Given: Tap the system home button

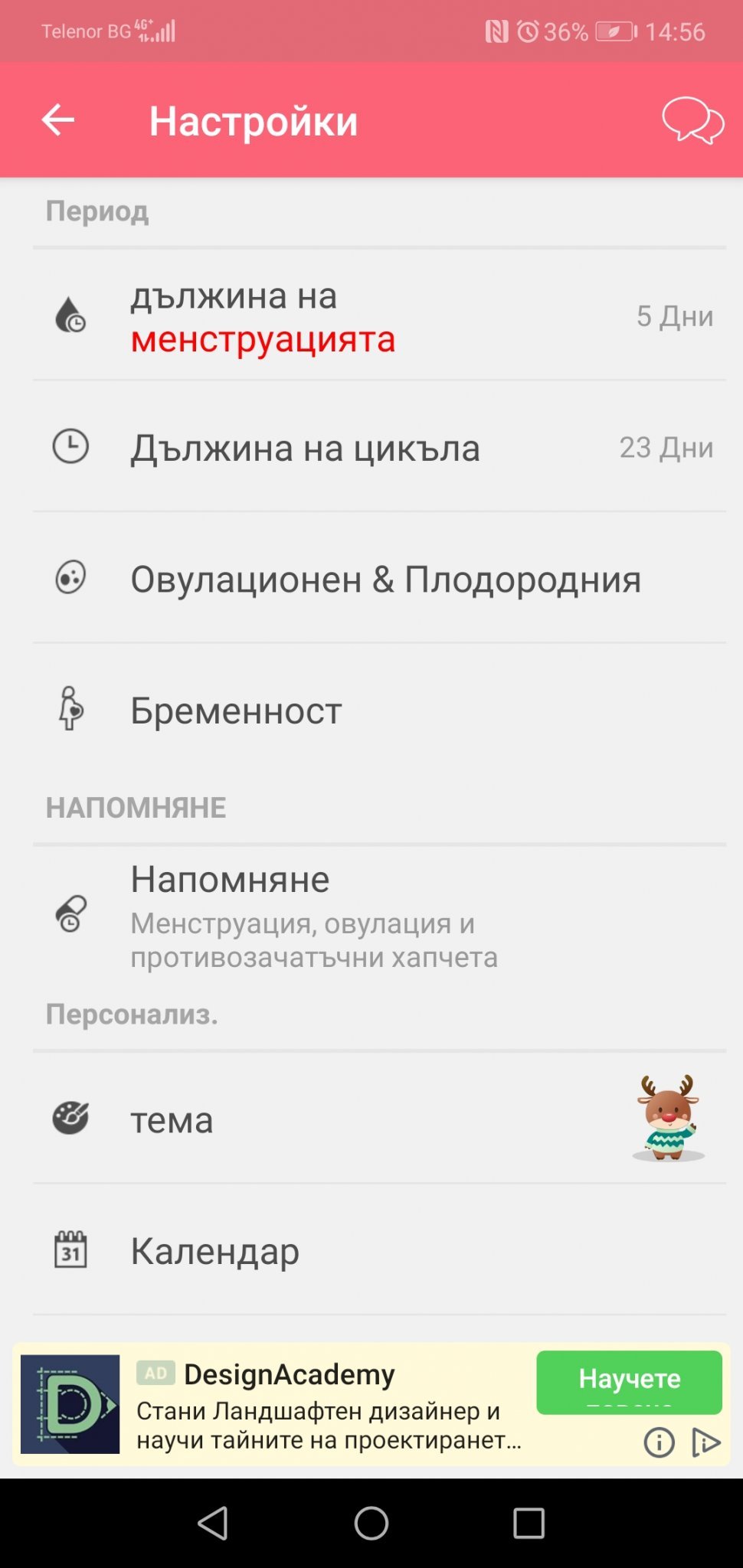Looking at the screenshot, I should (371, 1524).
